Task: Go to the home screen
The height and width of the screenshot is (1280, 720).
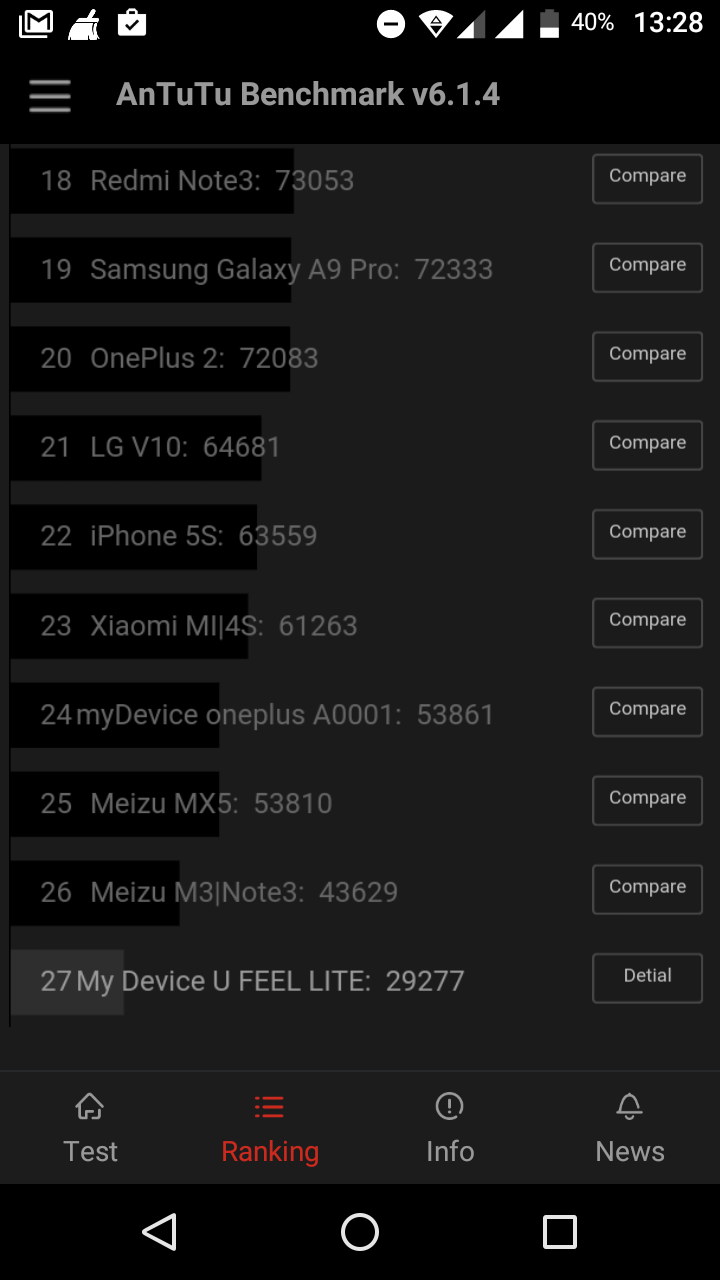Action: point(360,1232)
